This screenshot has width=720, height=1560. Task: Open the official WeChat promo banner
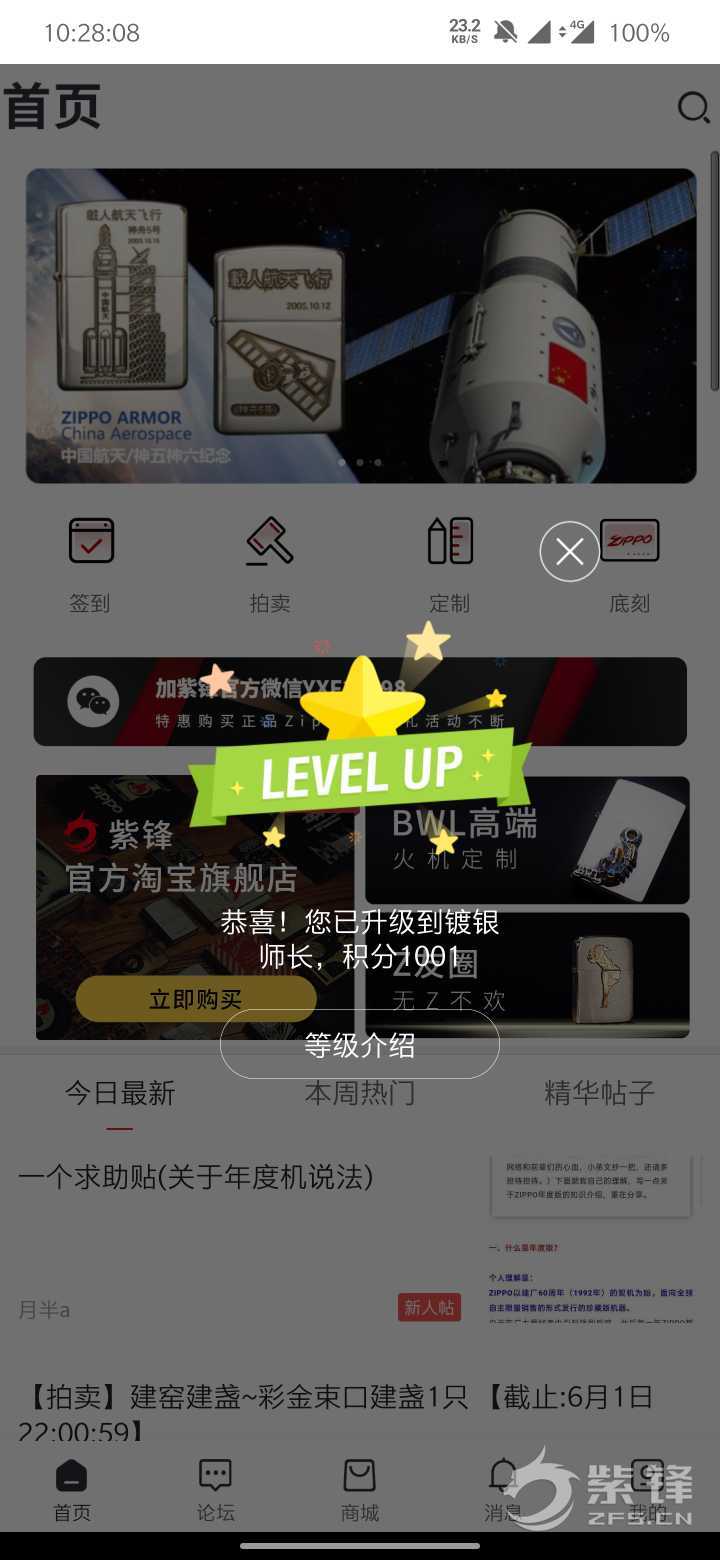[360, 701]
